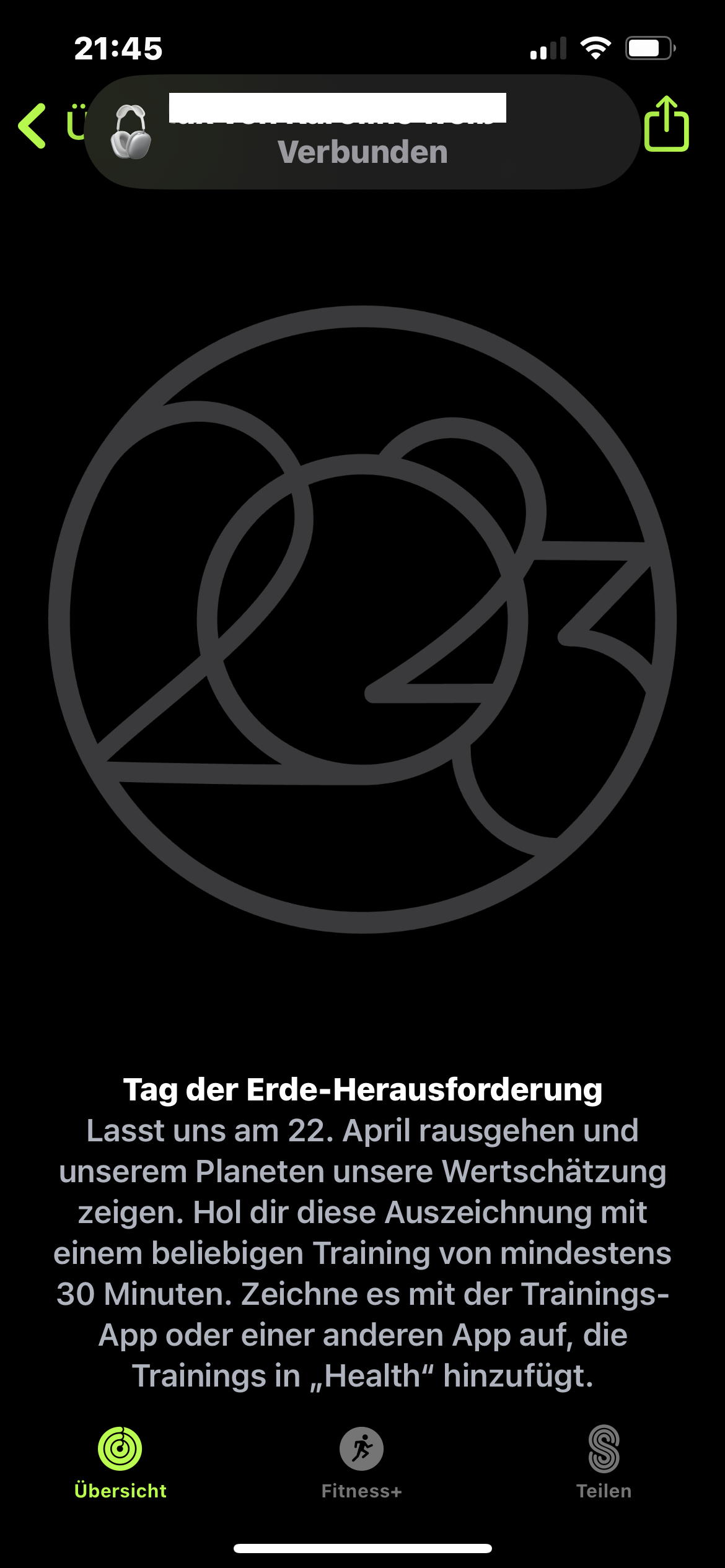This screenshot has height=1568, width=725.
Task: Go back with the green arrow
Action: point(33,126)
